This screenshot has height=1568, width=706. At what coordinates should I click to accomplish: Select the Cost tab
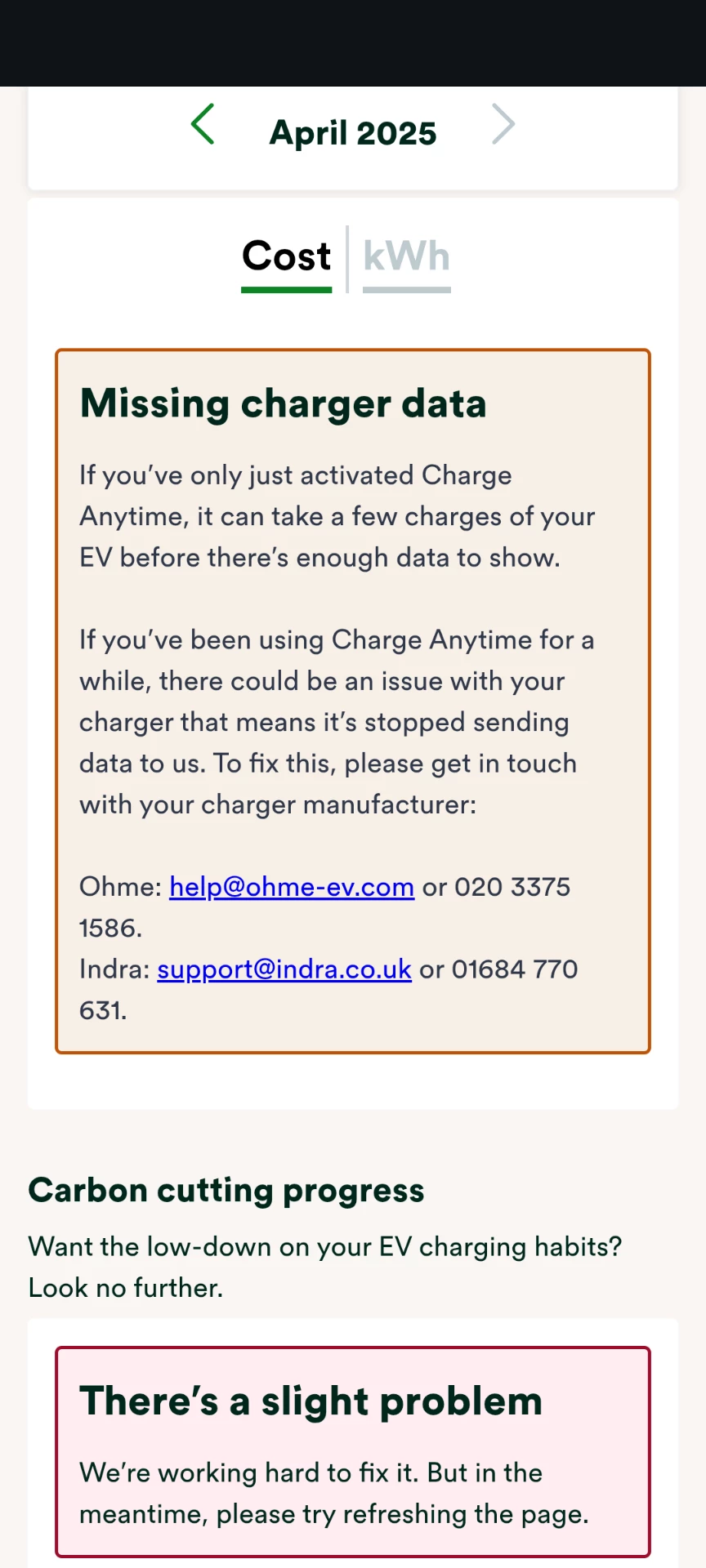(287, 257)
